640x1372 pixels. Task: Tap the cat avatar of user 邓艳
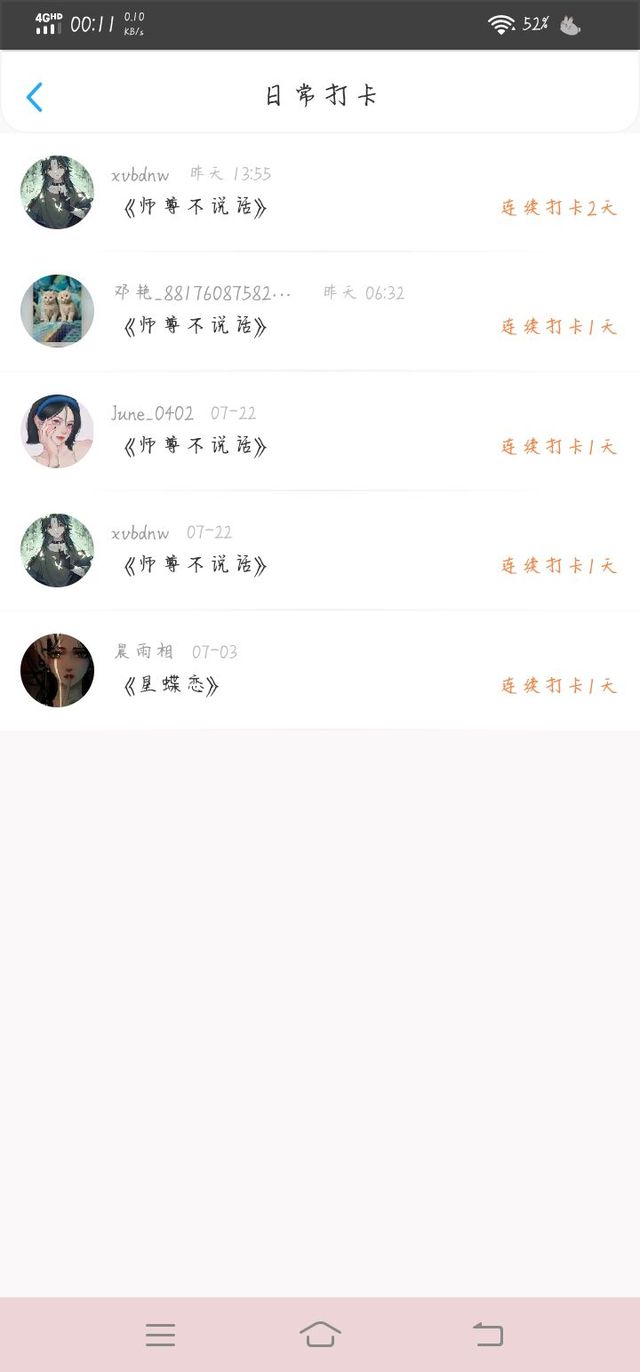pyautogui.click(x=57, y=311)
